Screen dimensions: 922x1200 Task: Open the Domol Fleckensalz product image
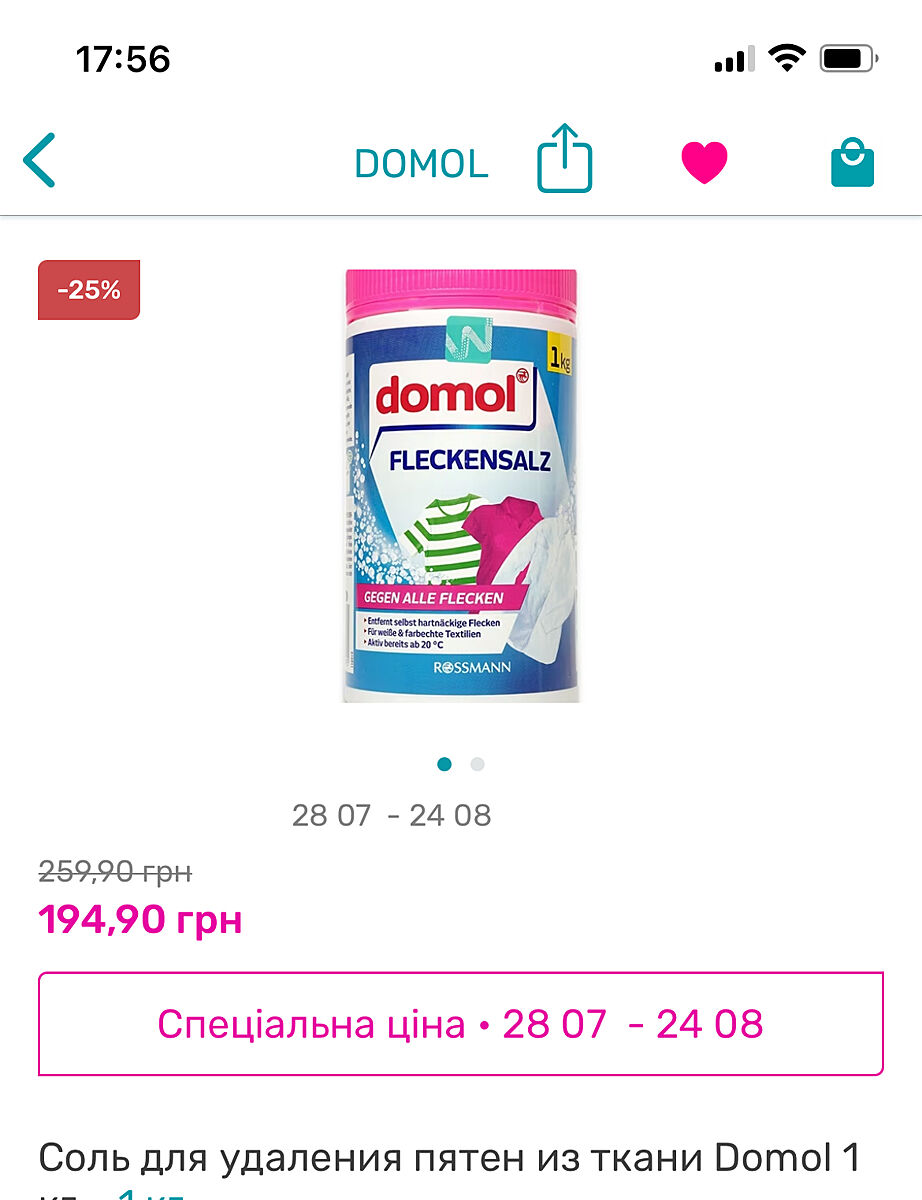[x=461, y=485]
